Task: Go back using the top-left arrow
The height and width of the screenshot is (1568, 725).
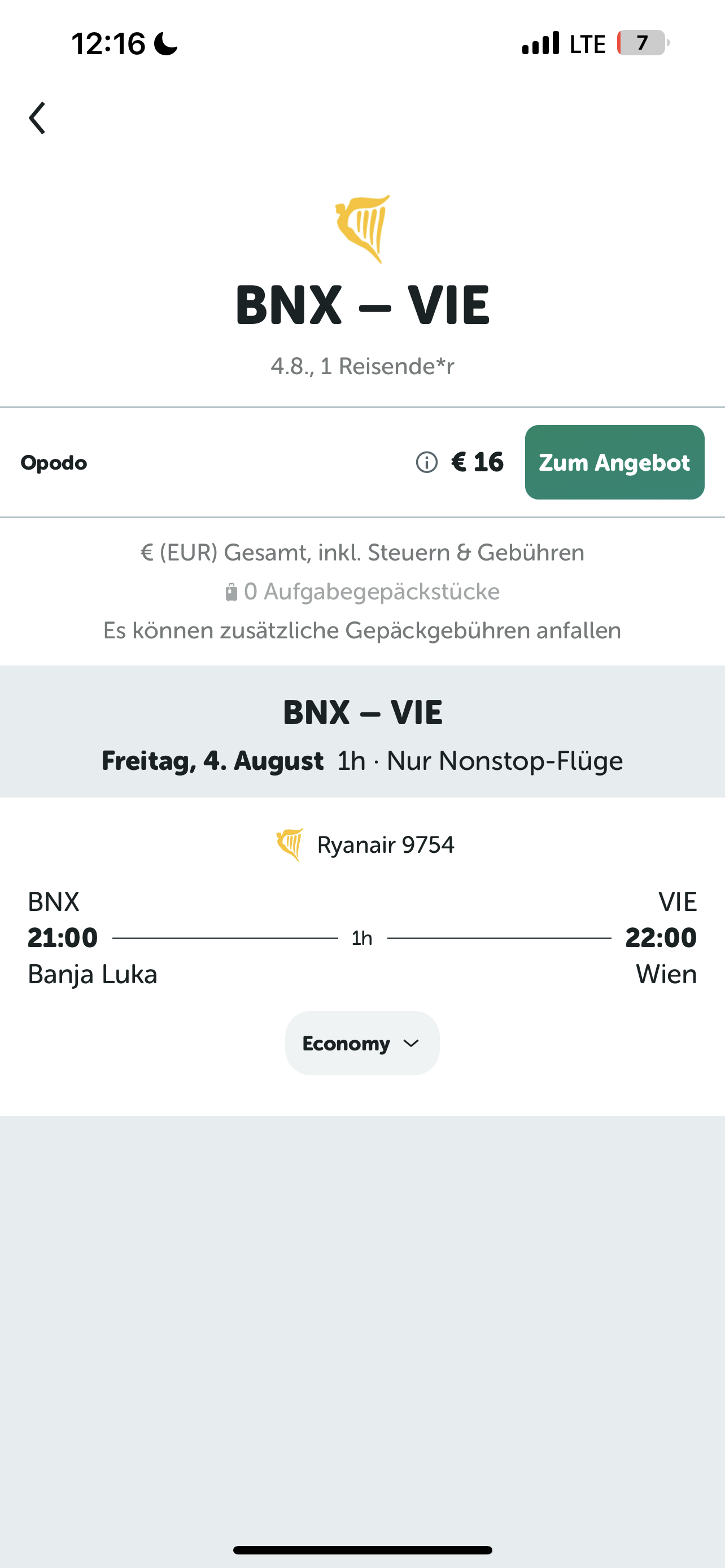Action: click(38, 118)
